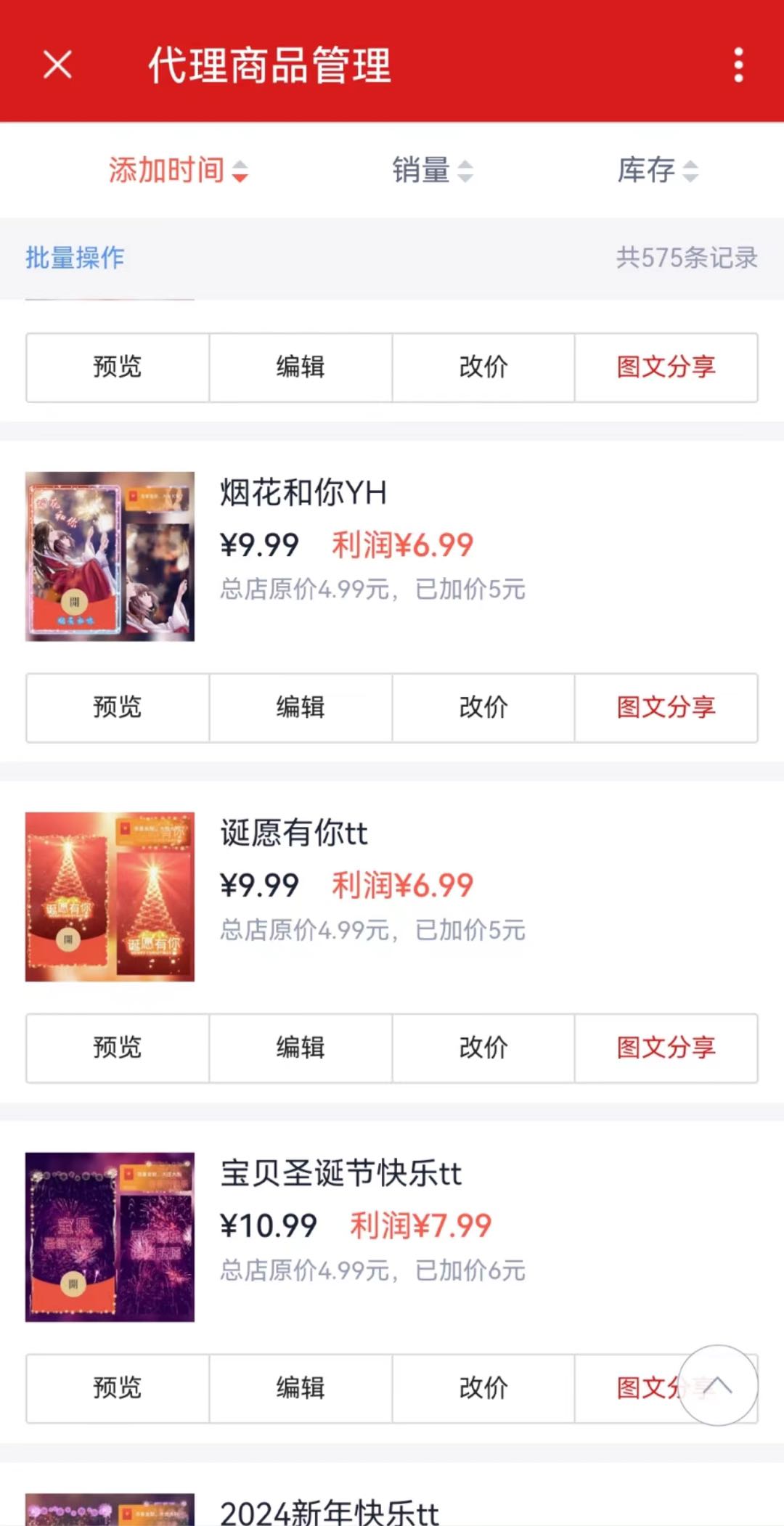Sort by 添加时间
Image resolution: width=784 pixels, height=1526 pixels.
(179, 171)
